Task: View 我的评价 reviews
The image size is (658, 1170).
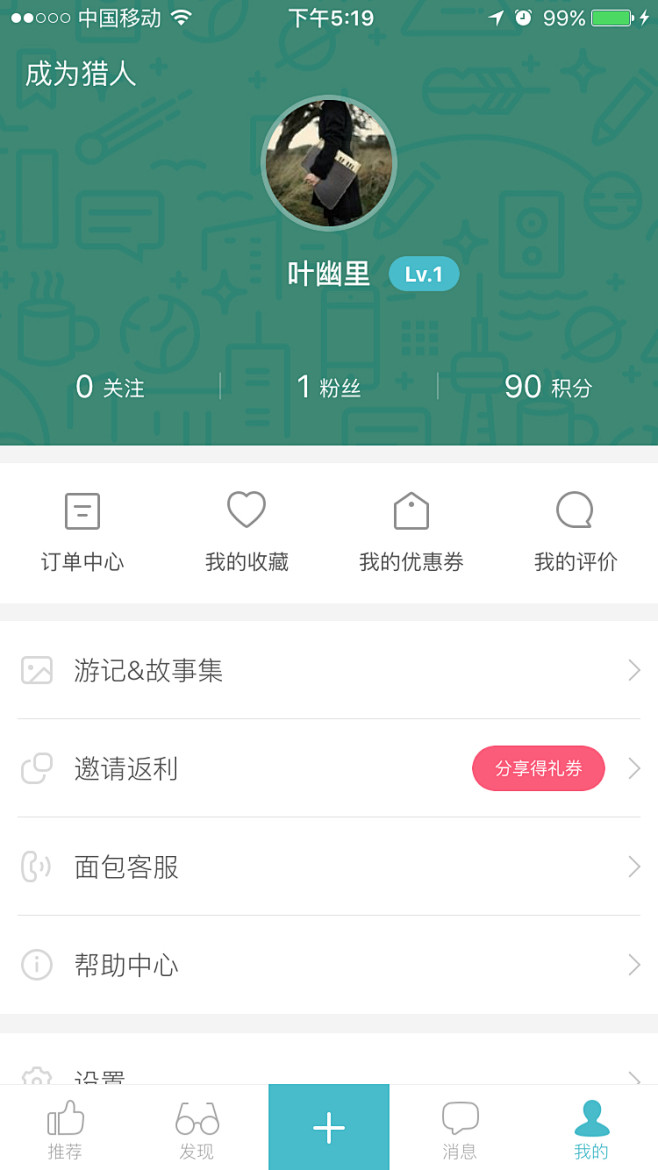Action: (x=575, y=532)
